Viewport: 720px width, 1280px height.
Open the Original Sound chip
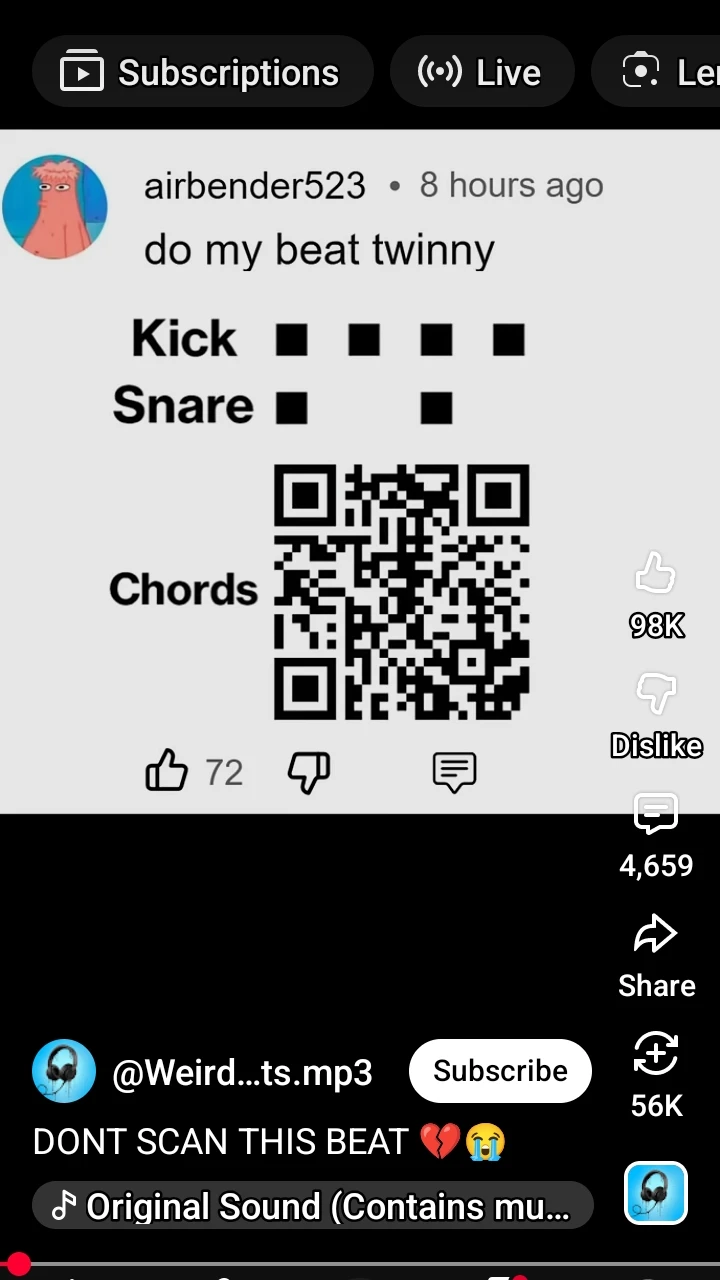(313, 1206)
